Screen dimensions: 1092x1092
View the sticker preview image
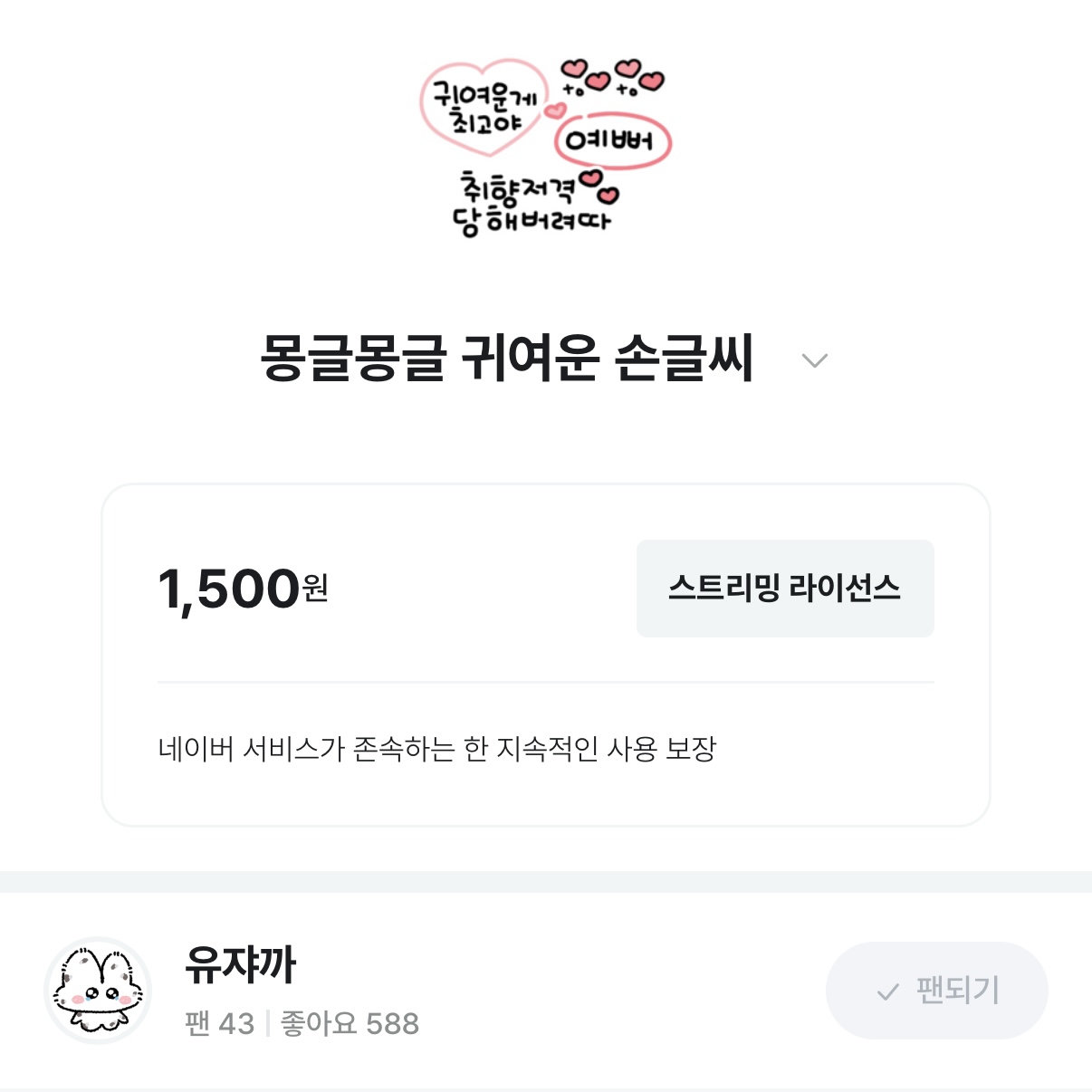[x=545, y=147]
